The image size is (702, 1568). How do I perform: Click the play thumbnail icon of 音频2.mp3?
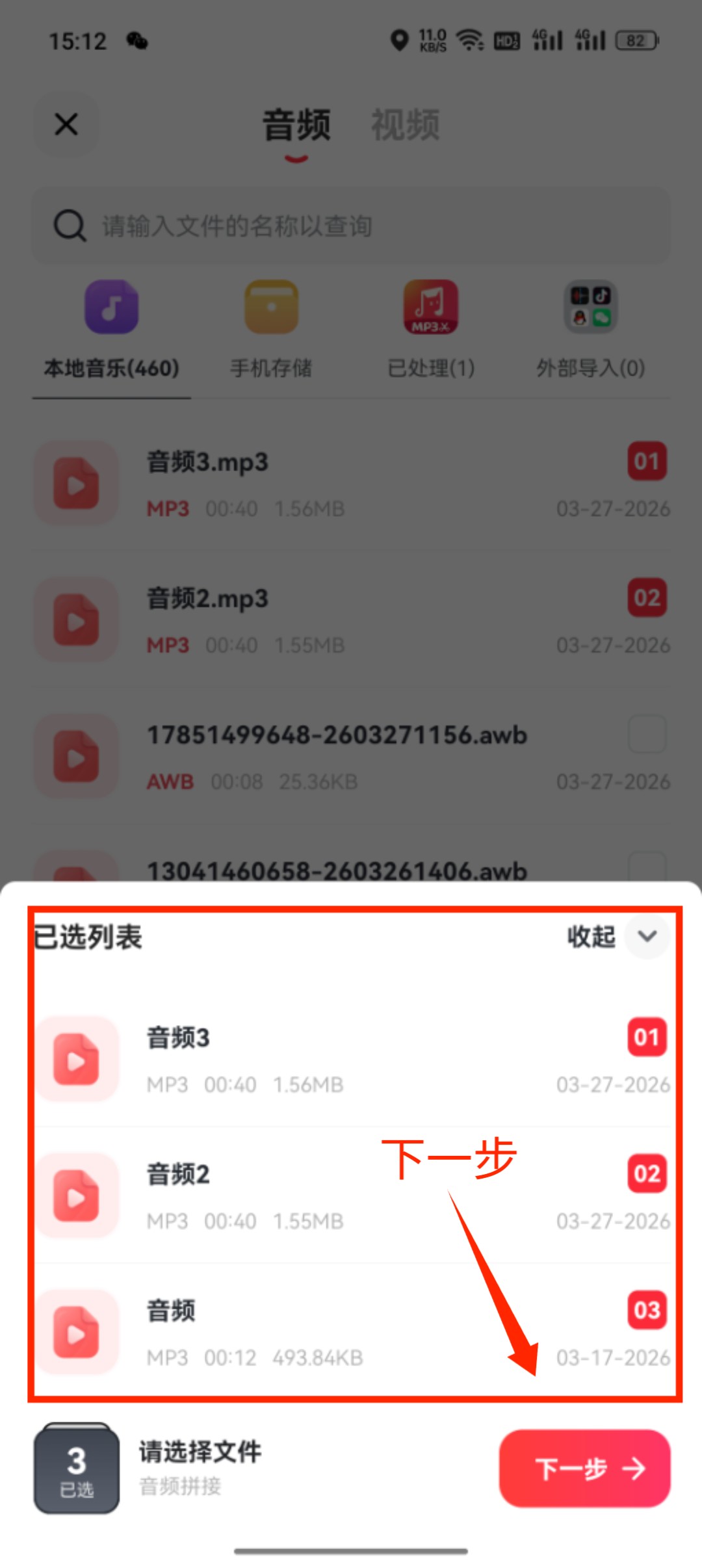[75, 619]
